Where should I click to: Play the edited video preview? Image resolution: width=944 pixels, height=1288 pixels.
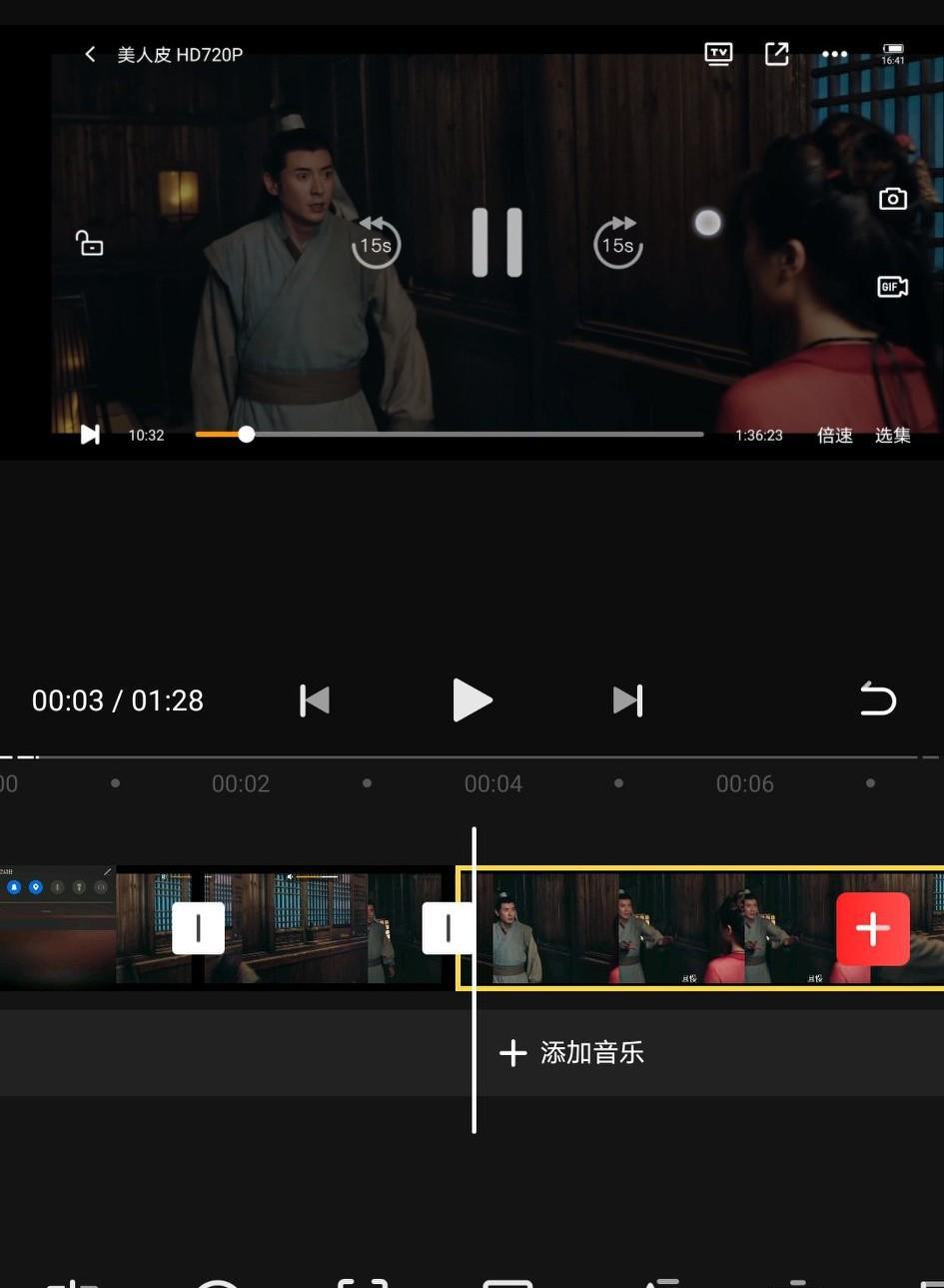point(472,700)
